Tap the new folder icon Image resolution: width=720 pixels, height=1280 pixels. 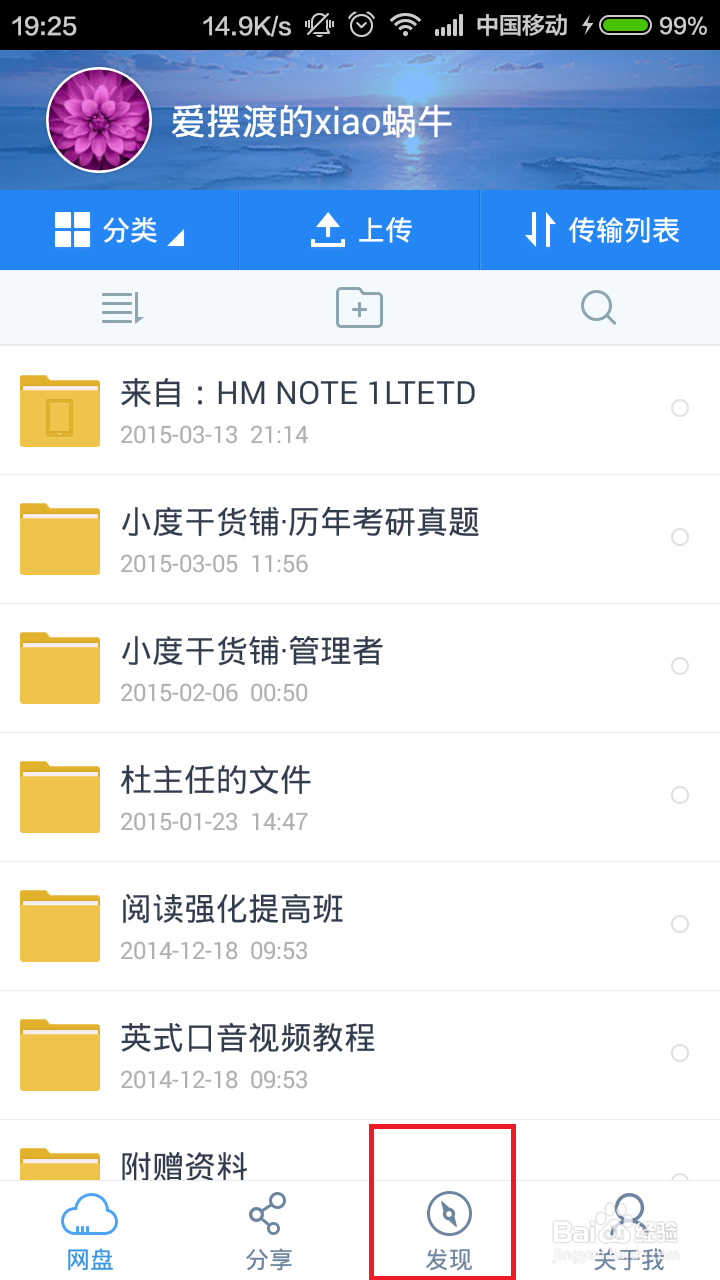[x=359, y=307]
